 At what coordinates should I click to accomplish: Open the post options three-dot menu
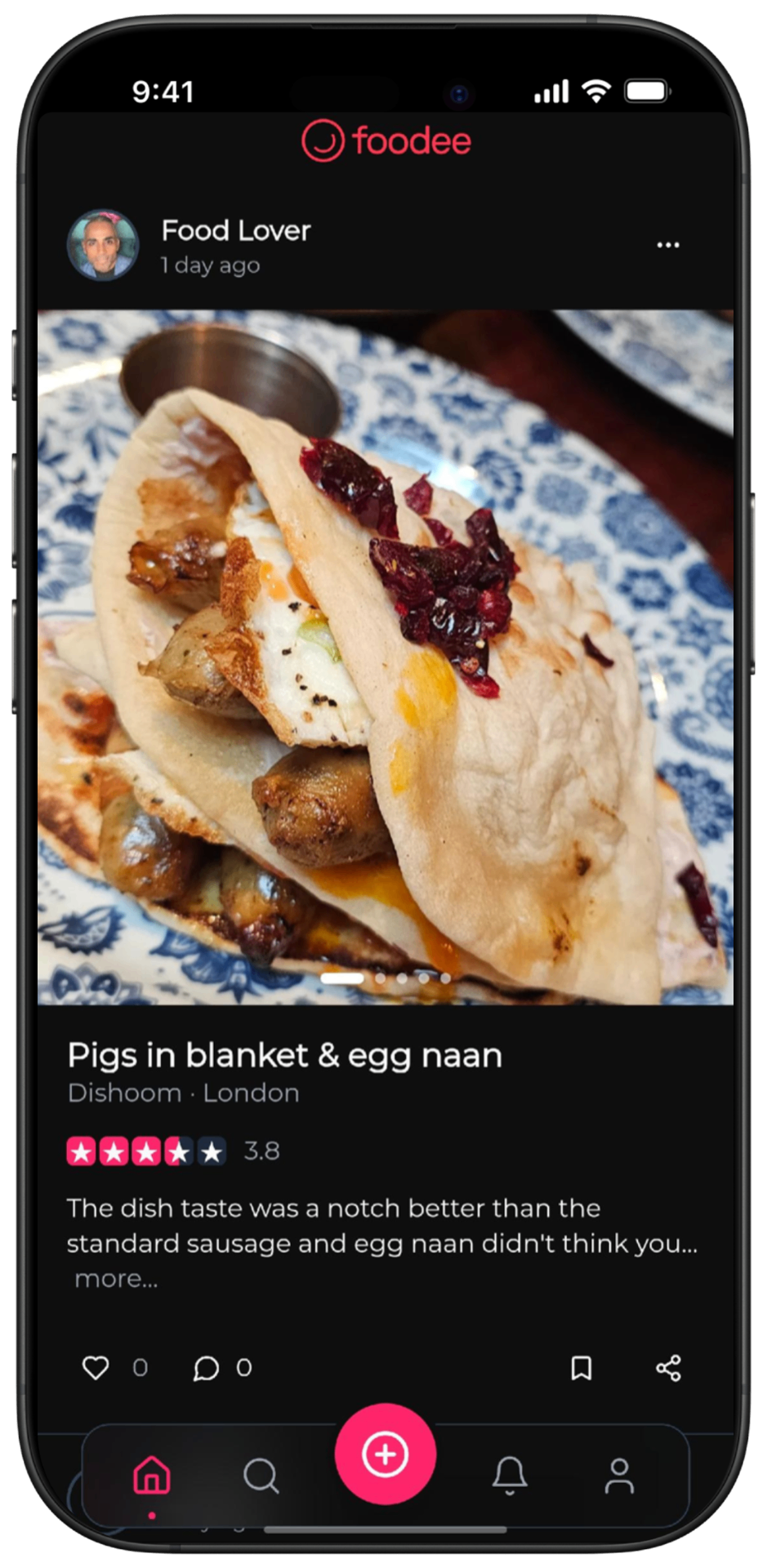click(668, 244)
